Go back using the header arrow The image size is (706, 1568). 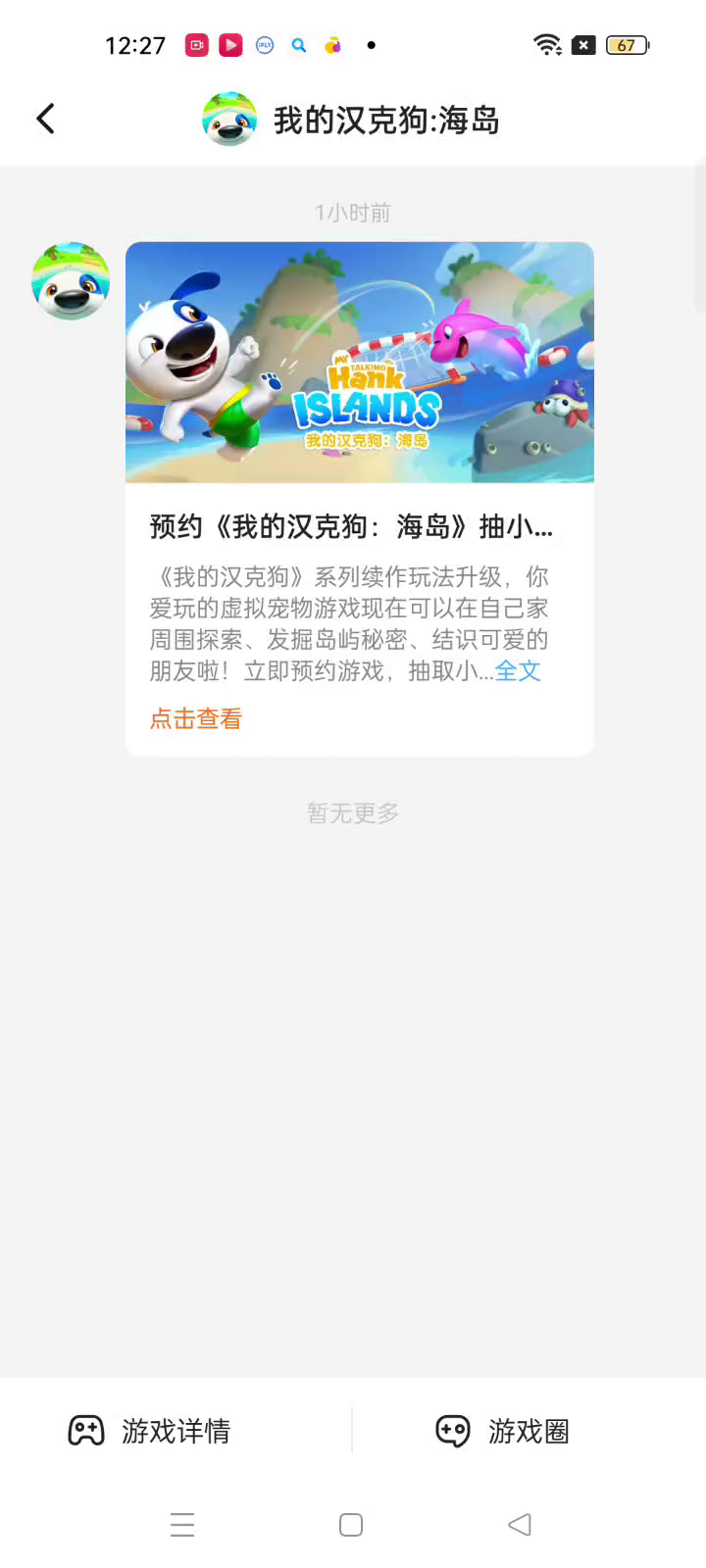(x=46, y=120)
